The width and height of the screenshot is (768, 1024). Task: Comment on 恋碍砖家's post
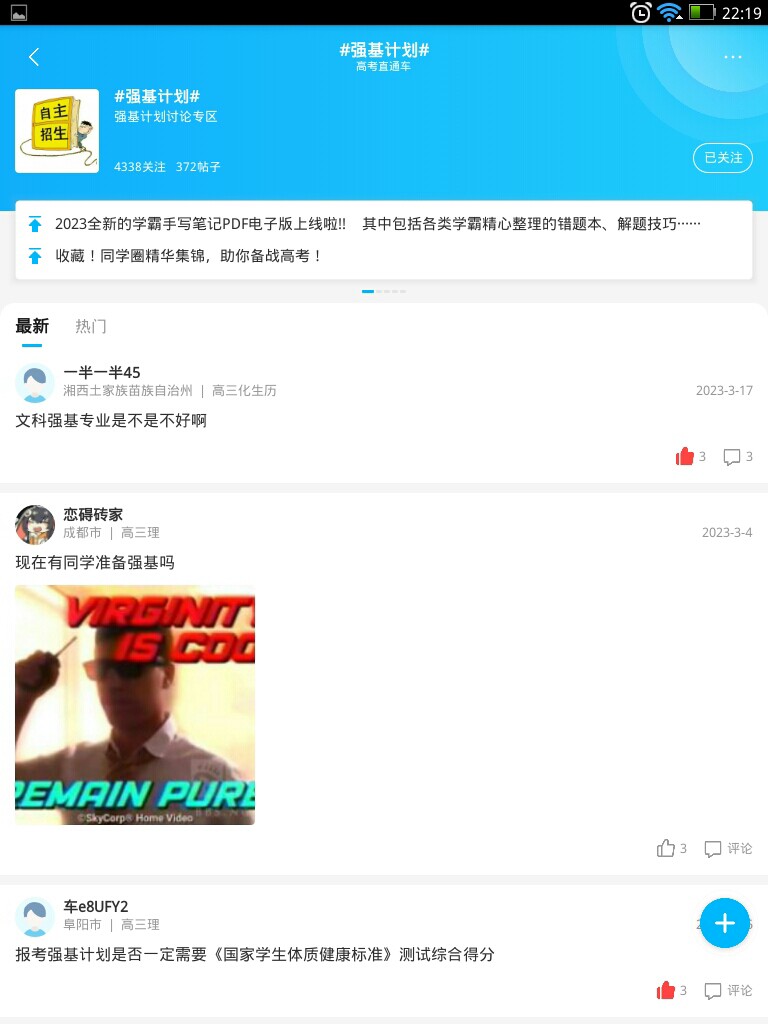(728, 849)
